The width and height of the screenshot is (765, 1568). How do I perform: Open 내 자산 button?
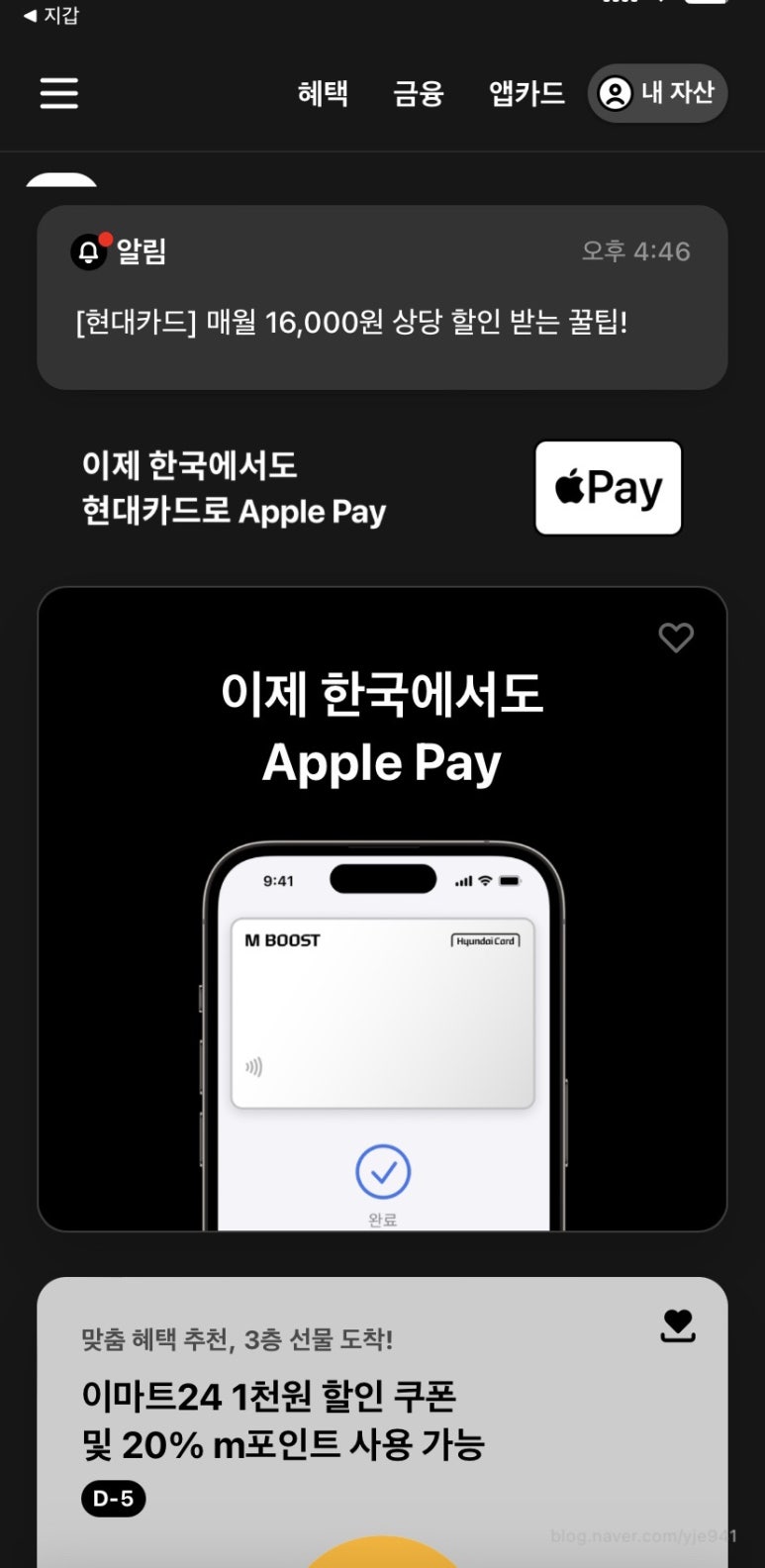(658, 94)
